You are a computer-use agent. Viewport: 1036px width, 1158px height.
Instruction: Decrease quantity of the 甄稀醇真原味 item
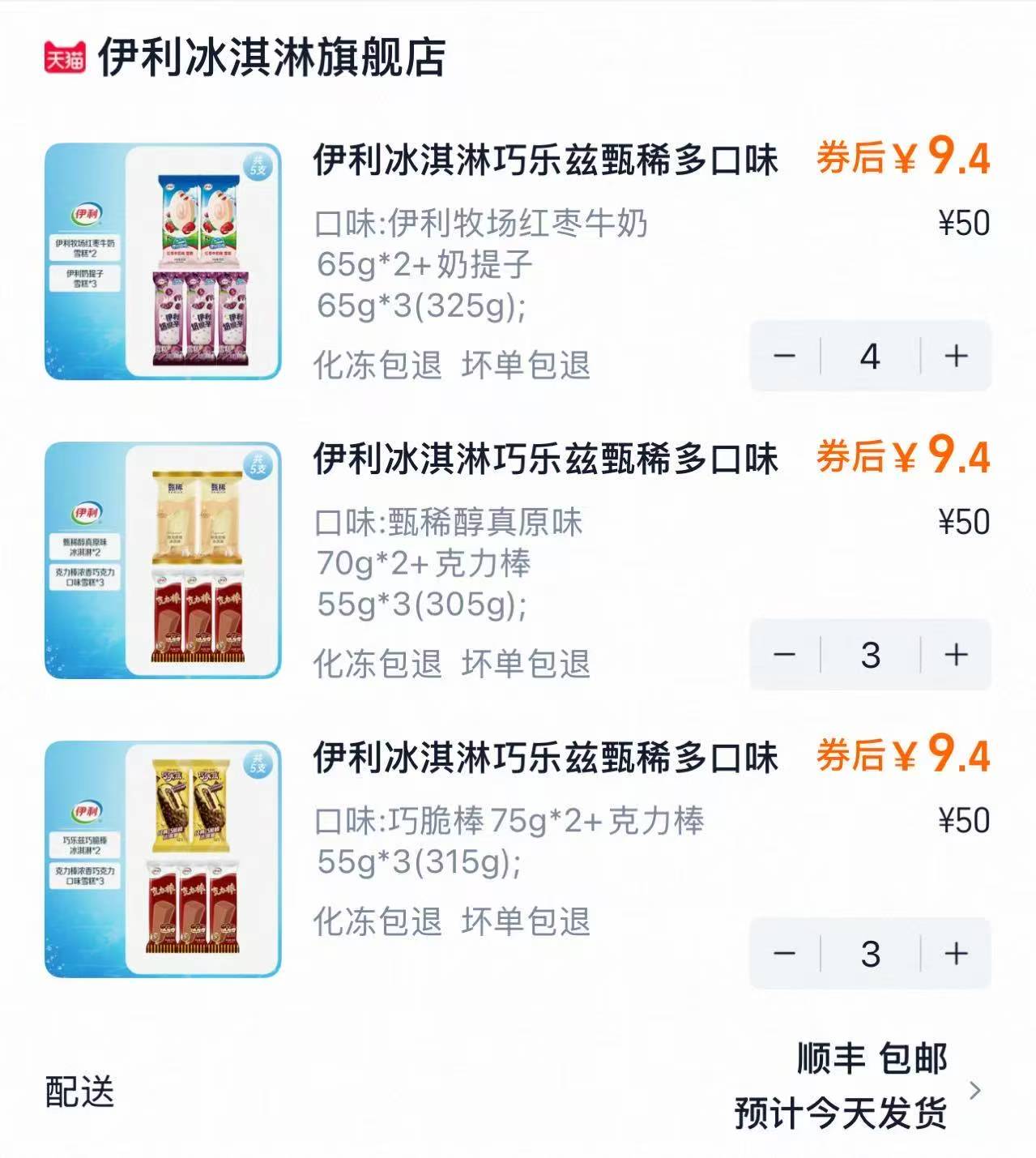pos(784,656)
